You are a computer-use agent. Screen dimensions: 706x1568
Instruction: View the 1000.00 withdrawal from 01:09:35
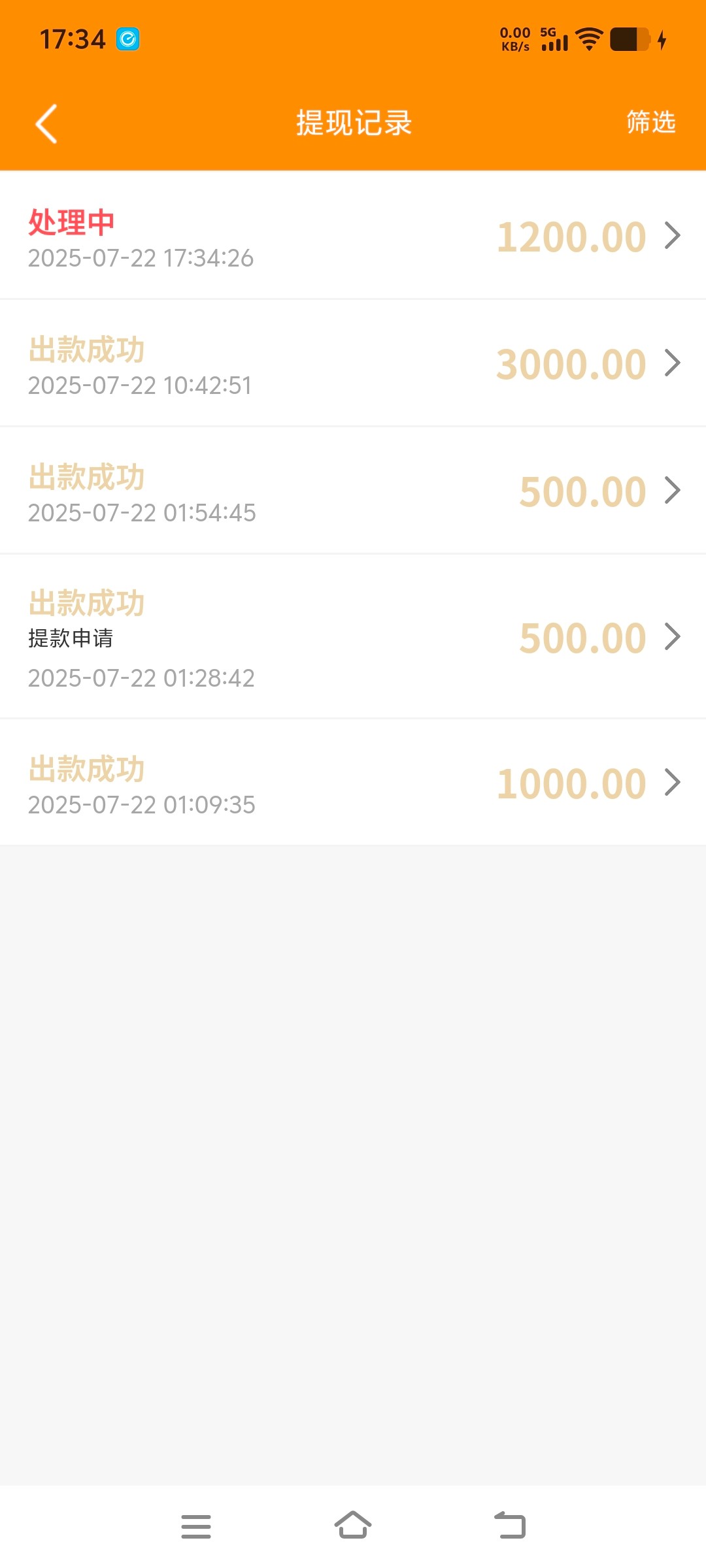pyautogui.click(x=353, y=782)
